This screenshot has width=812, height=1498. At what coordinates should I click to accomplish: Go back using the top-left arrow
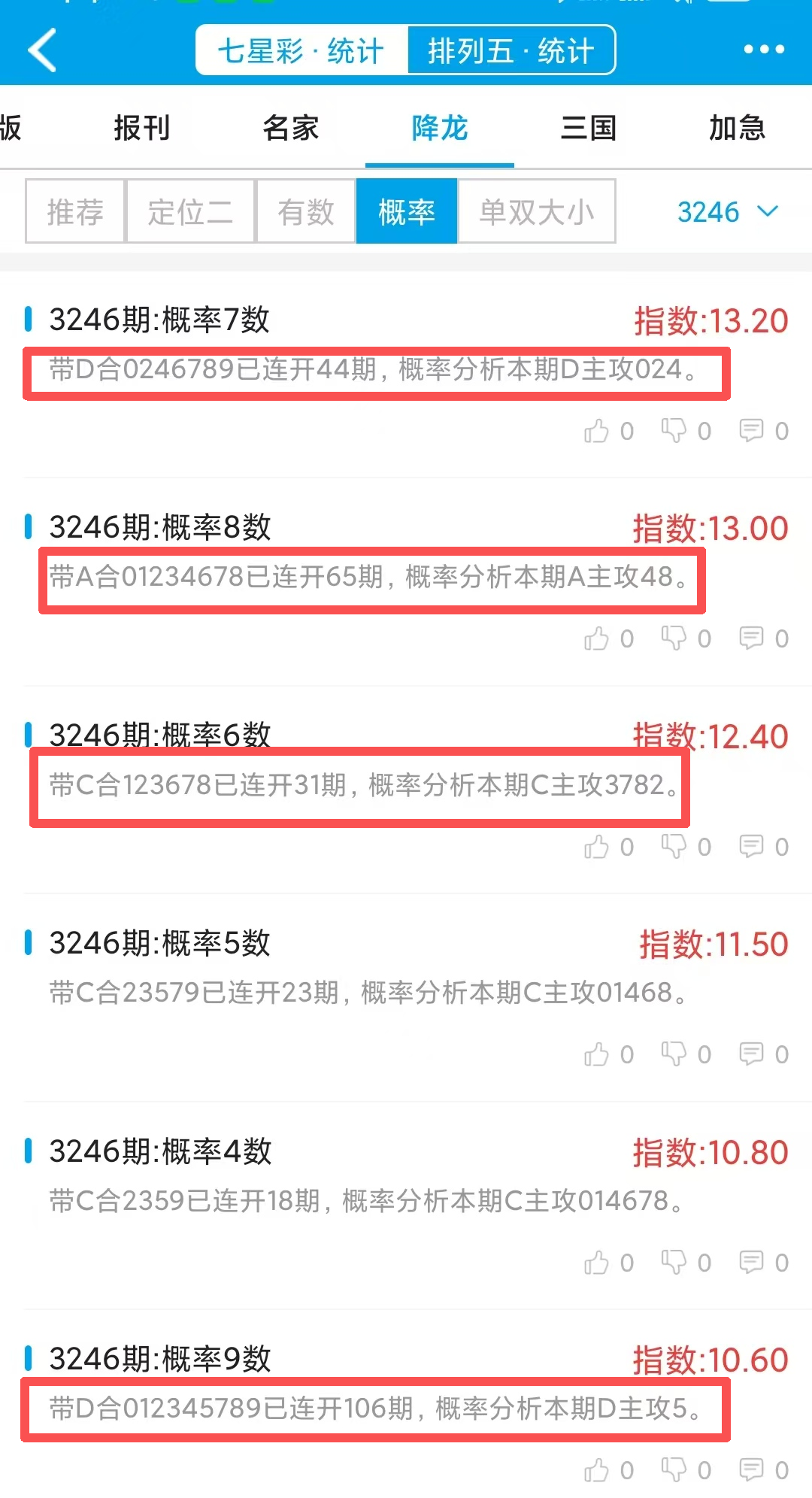pyautogui.click(x=42, y=50)
